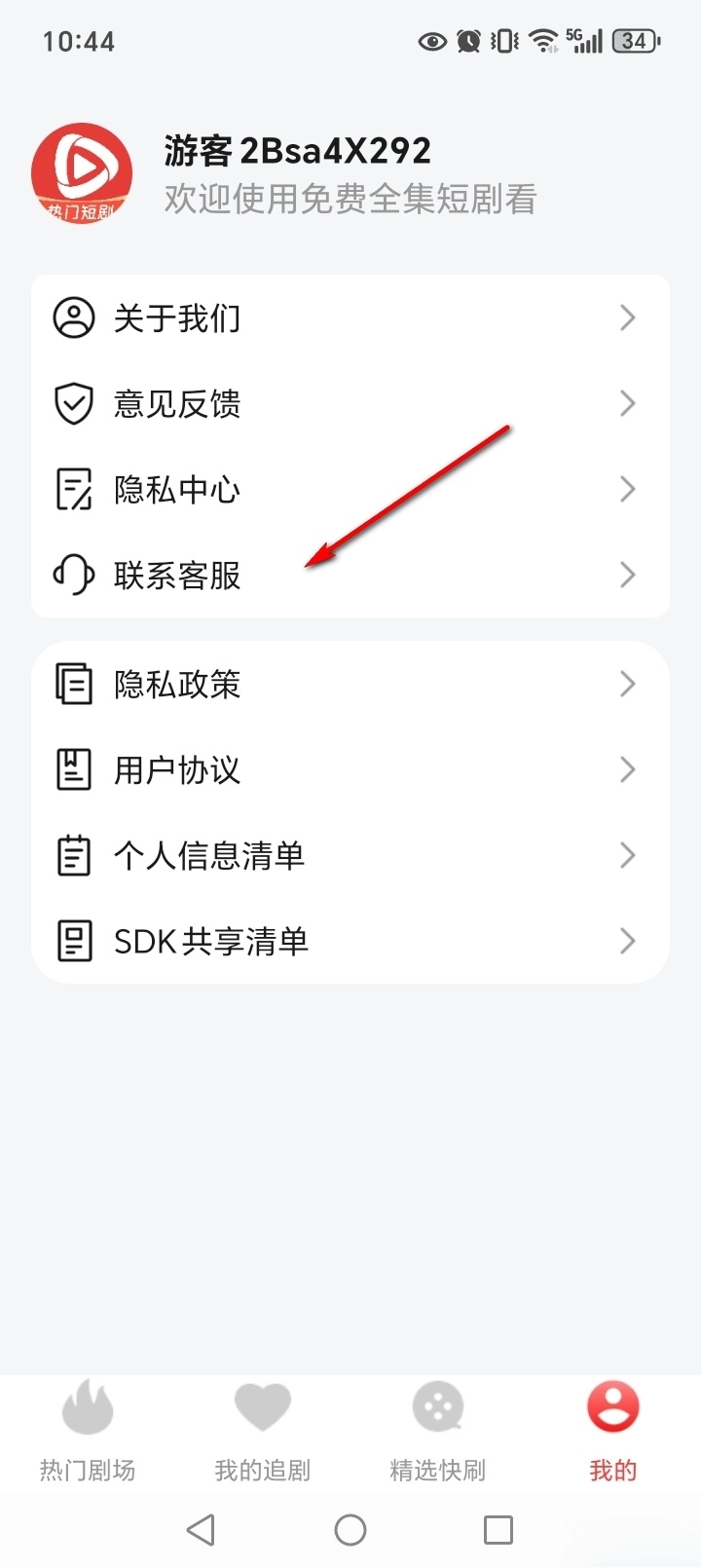The height and width of the screenshot is (1568, 701).
Task: Open 意见反馈 feedback page
Action: click(x=349, y=403)
